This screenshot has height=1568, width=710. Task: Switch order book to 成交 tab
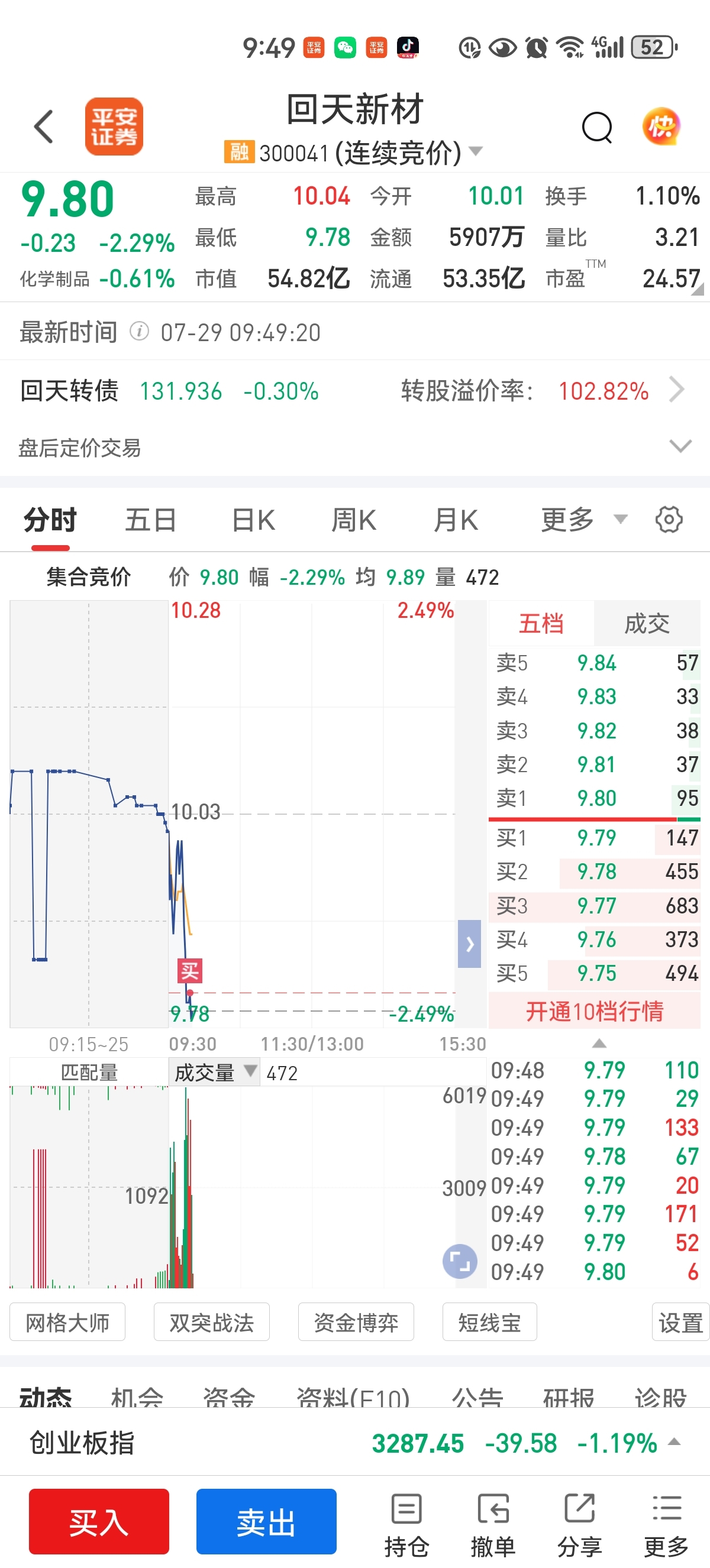click(647, 623)
